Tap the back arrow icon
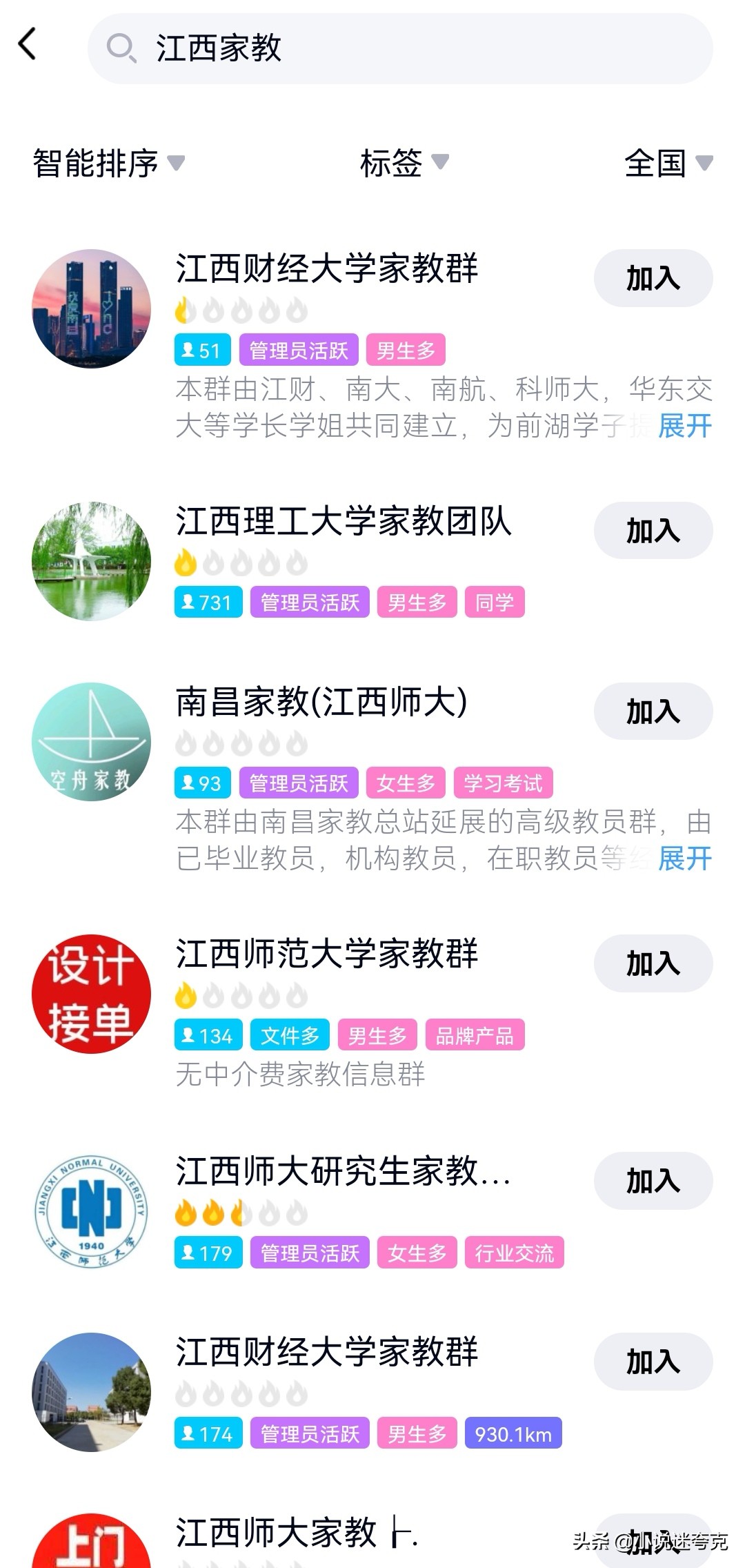The width and height of the screenshot is (745, 1568). (x=28, y=43)
